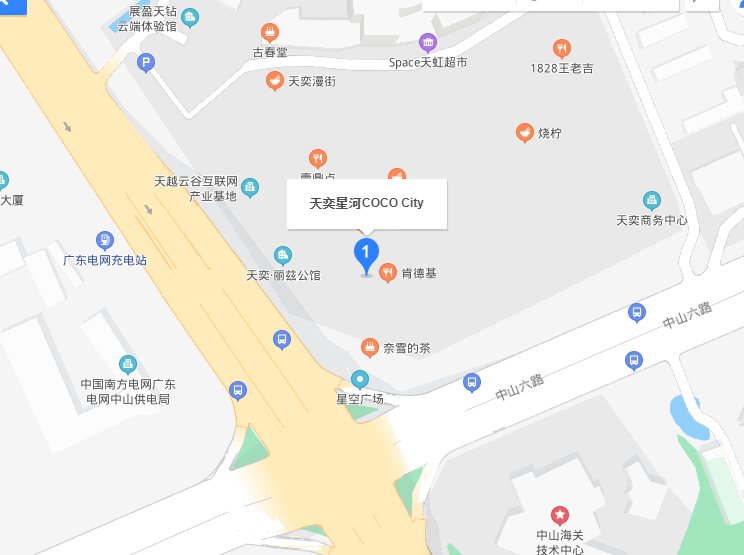Tap the bus stop beside 中国南方电网

click(238, 390)
